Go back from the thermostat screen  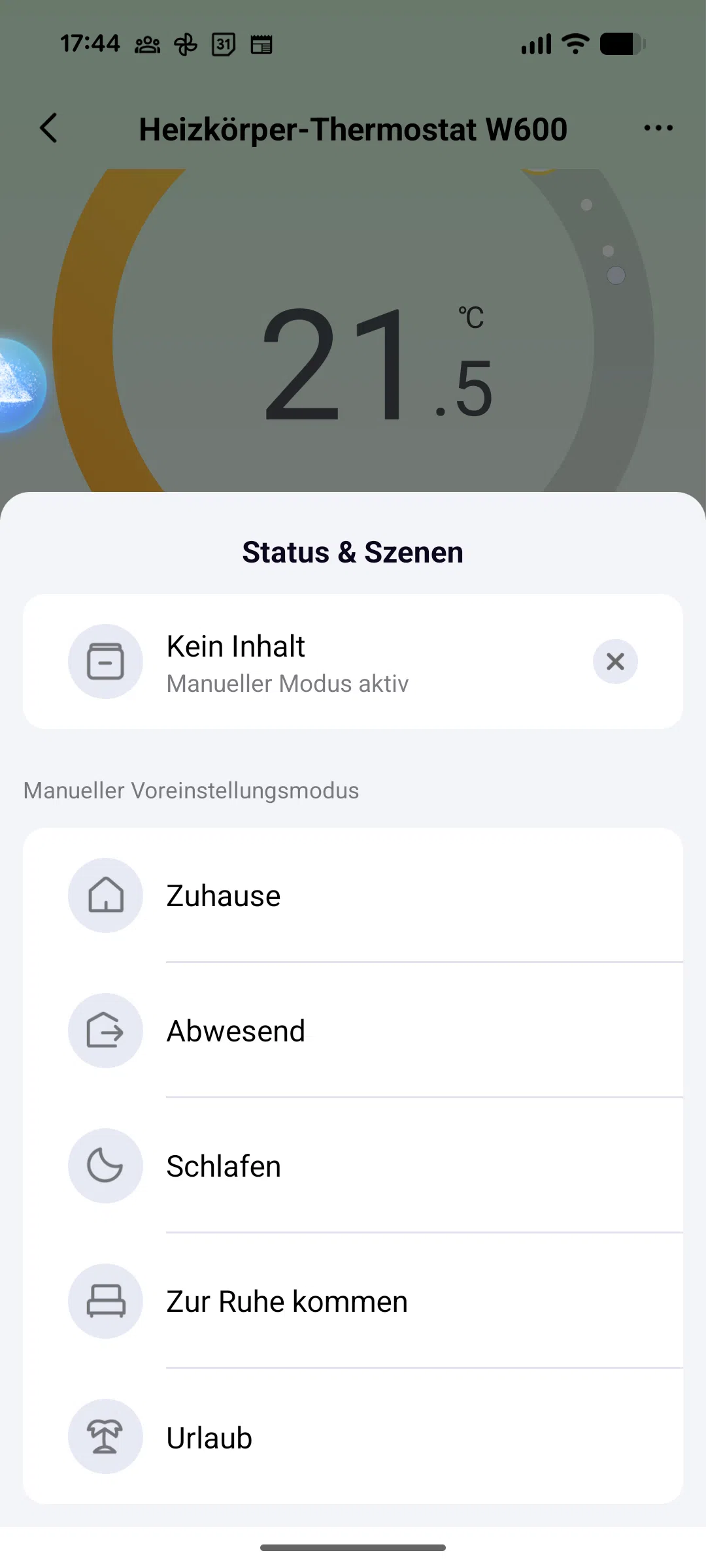49,128
